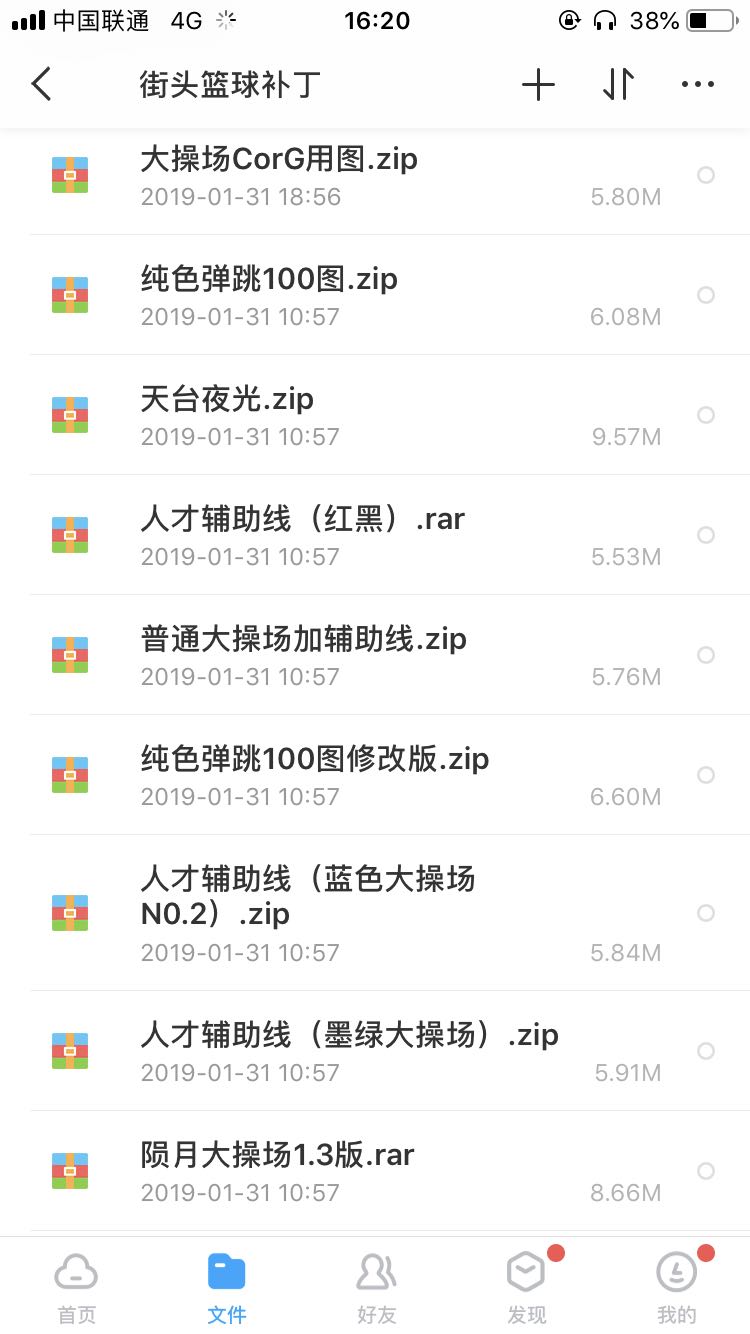The width and height of the screenshot is (750, 1334).
Task: Select the circle beside 大操场CorG用图.zip
Action: point(706,175)
